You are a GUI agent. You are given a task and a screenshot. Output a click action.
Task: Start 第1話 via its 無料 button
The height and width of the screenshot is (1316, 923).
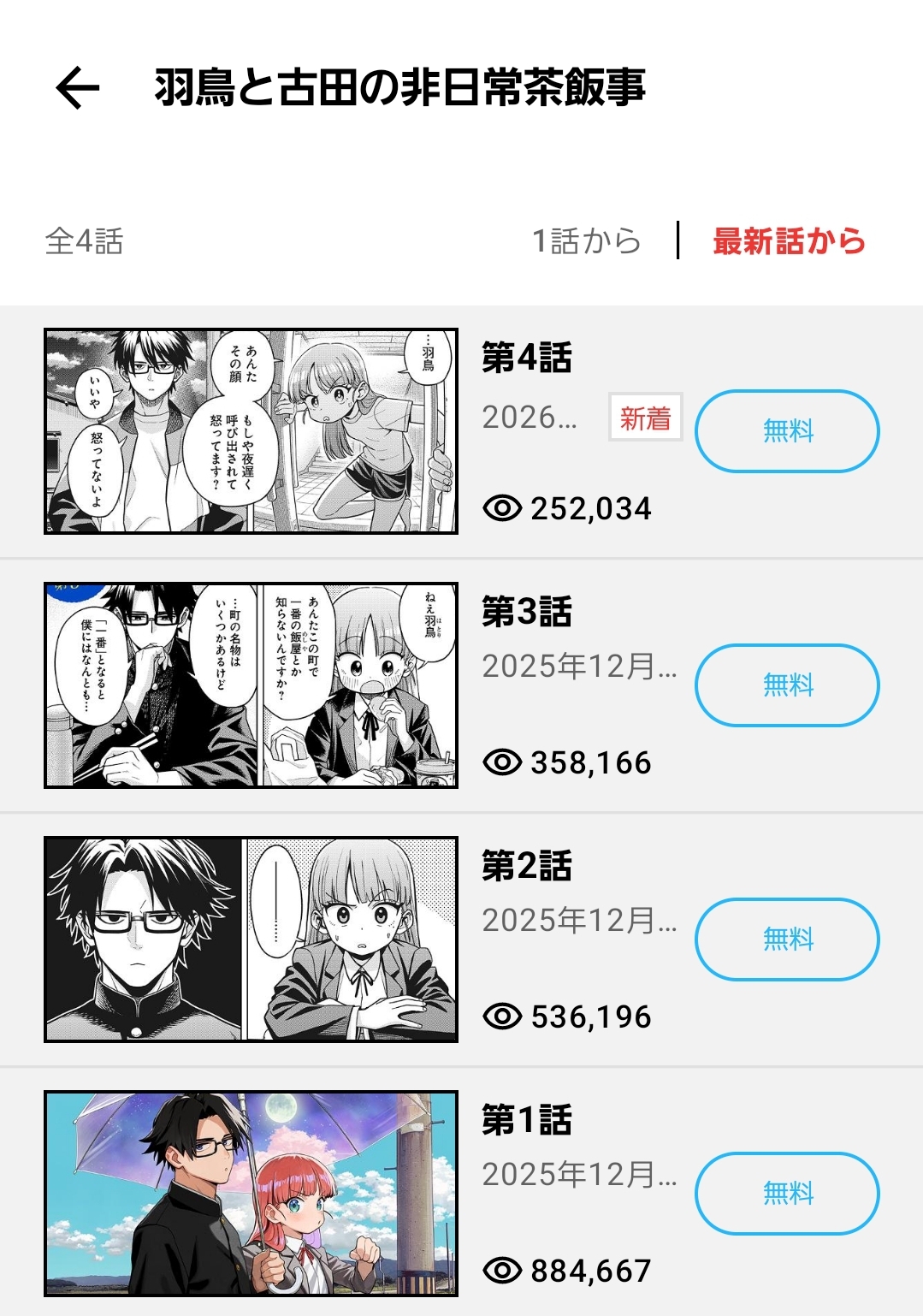coord(787,1193)
